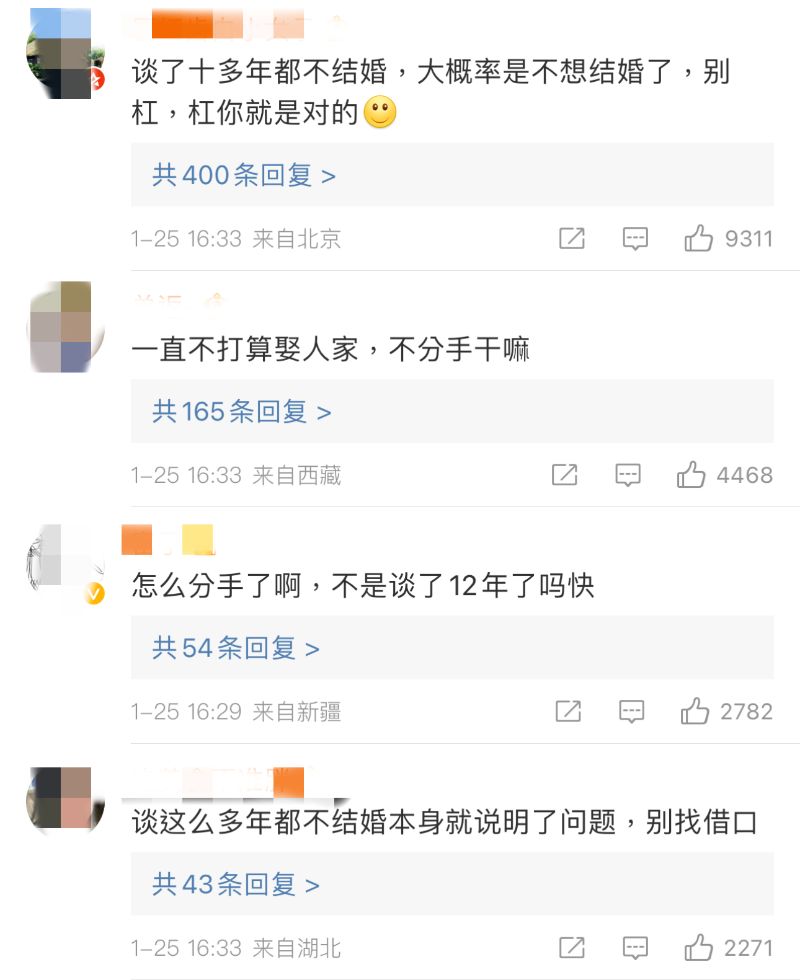Repost the comment from 西藏

pyautogui.click(x=565, y=475)
